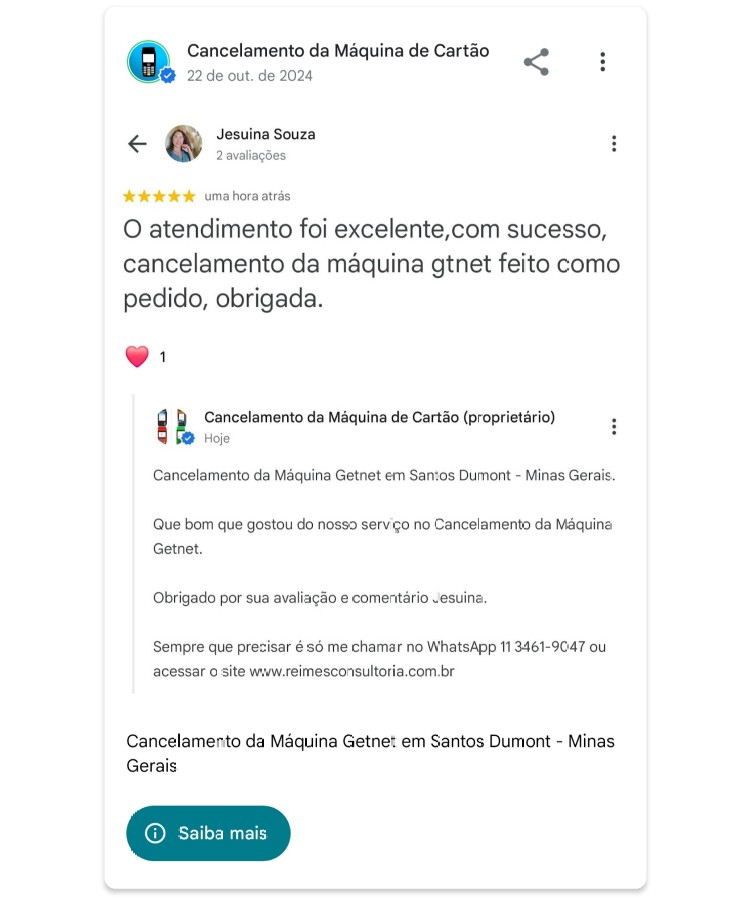Open Jesuina Souza's profile avatar

[x=182, y=143]
